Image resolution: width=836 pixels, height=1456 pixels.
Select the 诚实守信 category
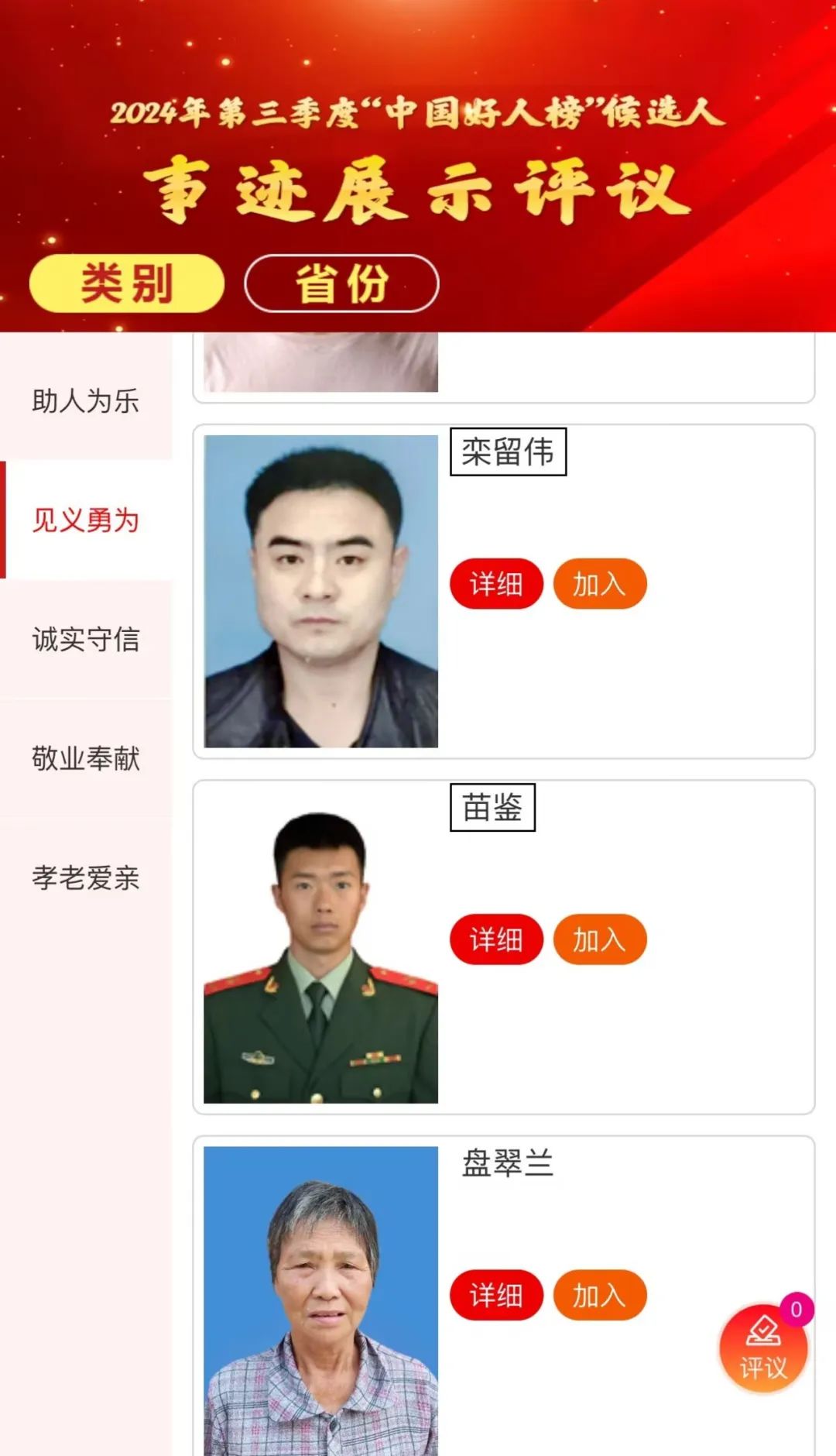pos(85,640)
